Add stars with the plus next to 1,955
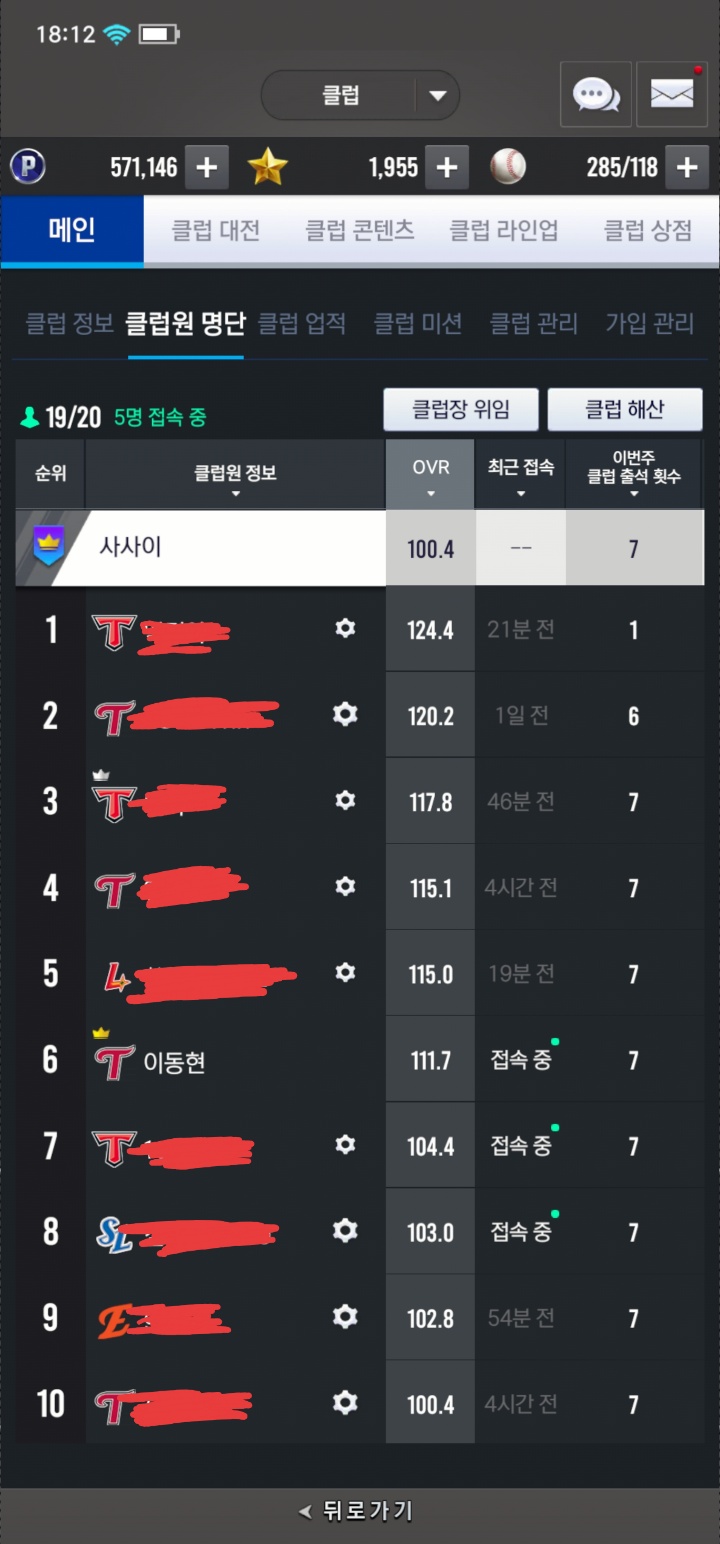The width and height of the screenshot is (720, 1544). point(447,167)
